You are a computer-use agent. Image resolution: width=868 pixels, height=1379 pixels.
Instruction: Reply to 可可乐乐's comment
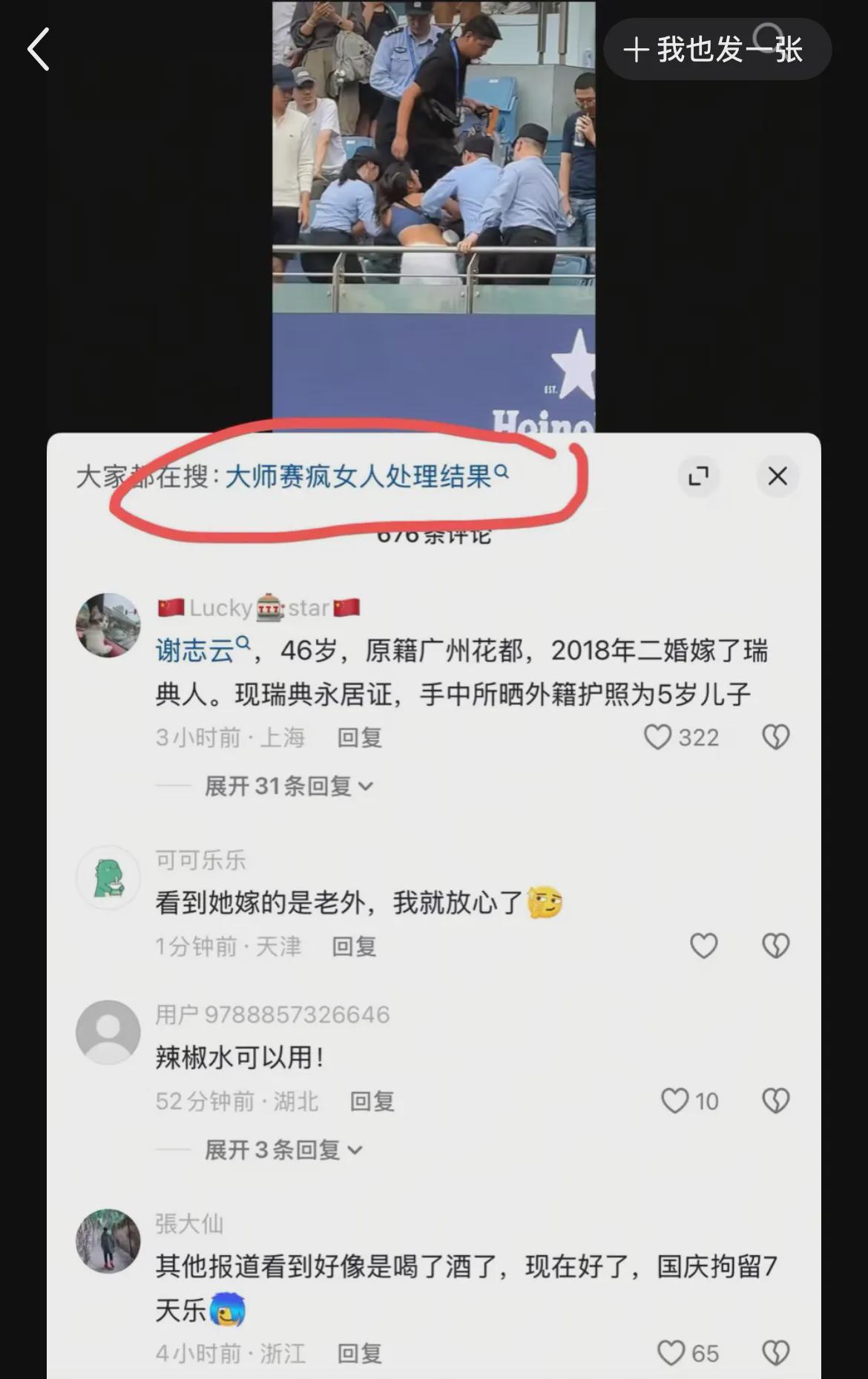pyautogui.click(x=354, y=946)
